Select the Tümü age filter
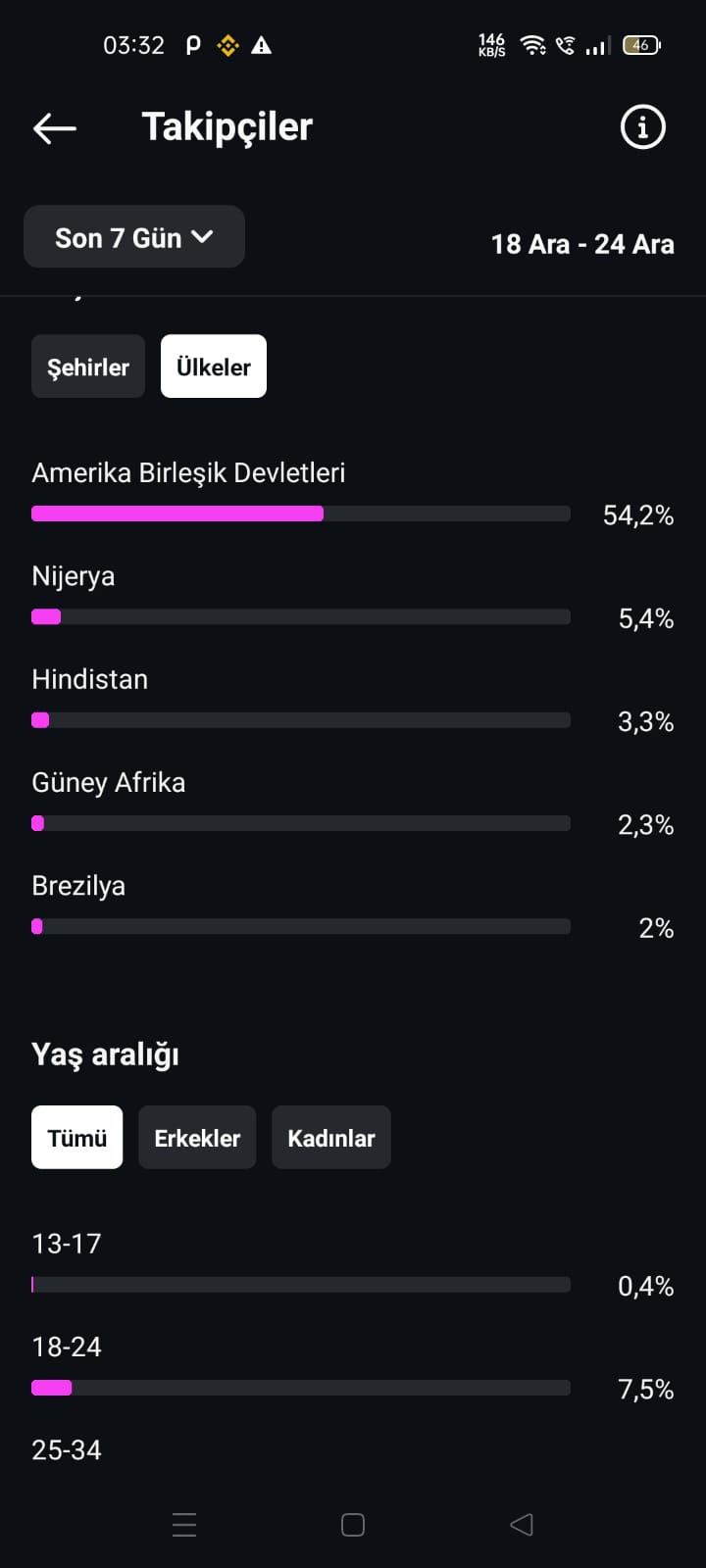Screen dimensions: 706x1568 tap(77, 1138)
